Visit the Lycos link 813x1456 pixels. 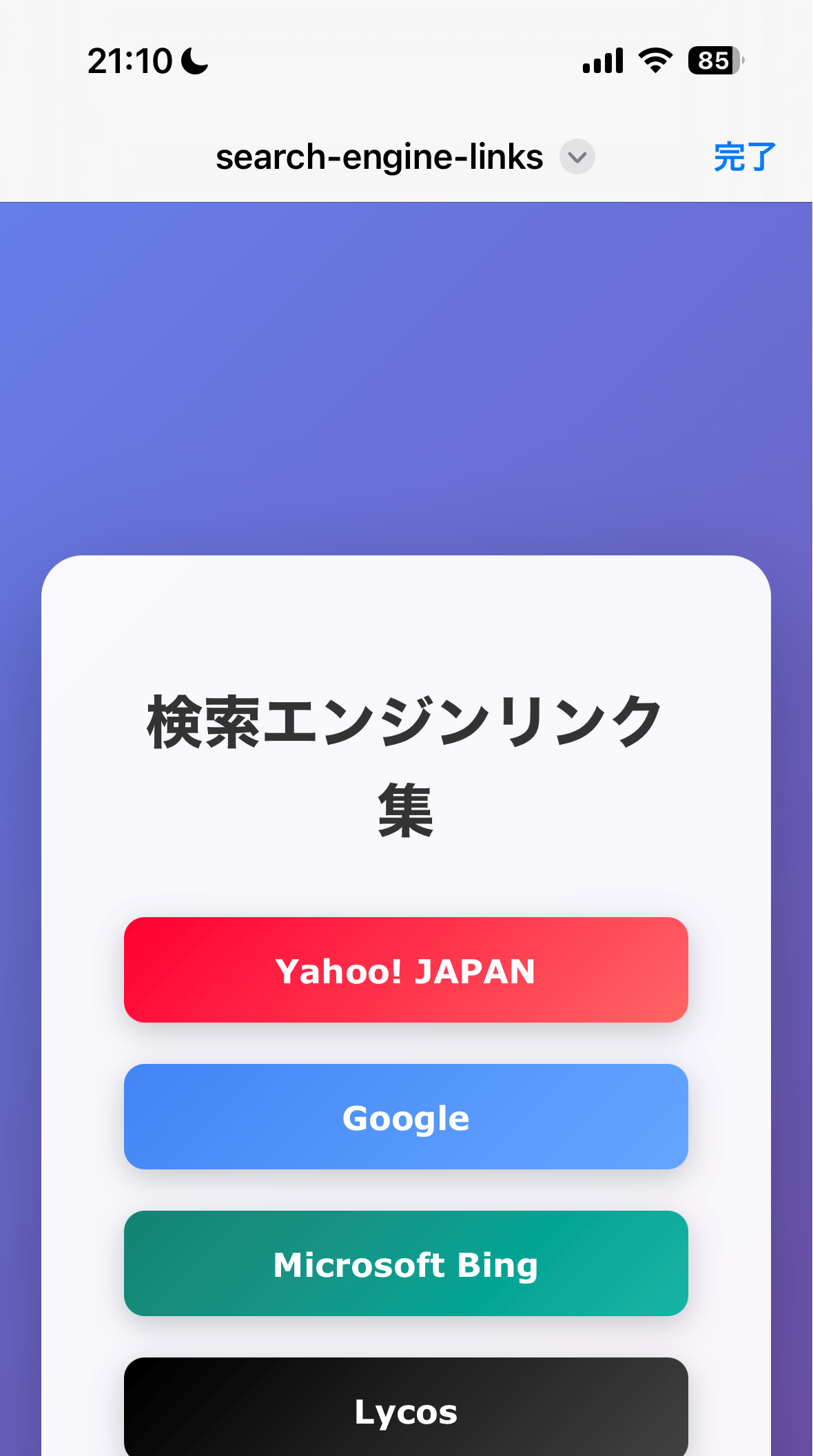[406, 1408]
